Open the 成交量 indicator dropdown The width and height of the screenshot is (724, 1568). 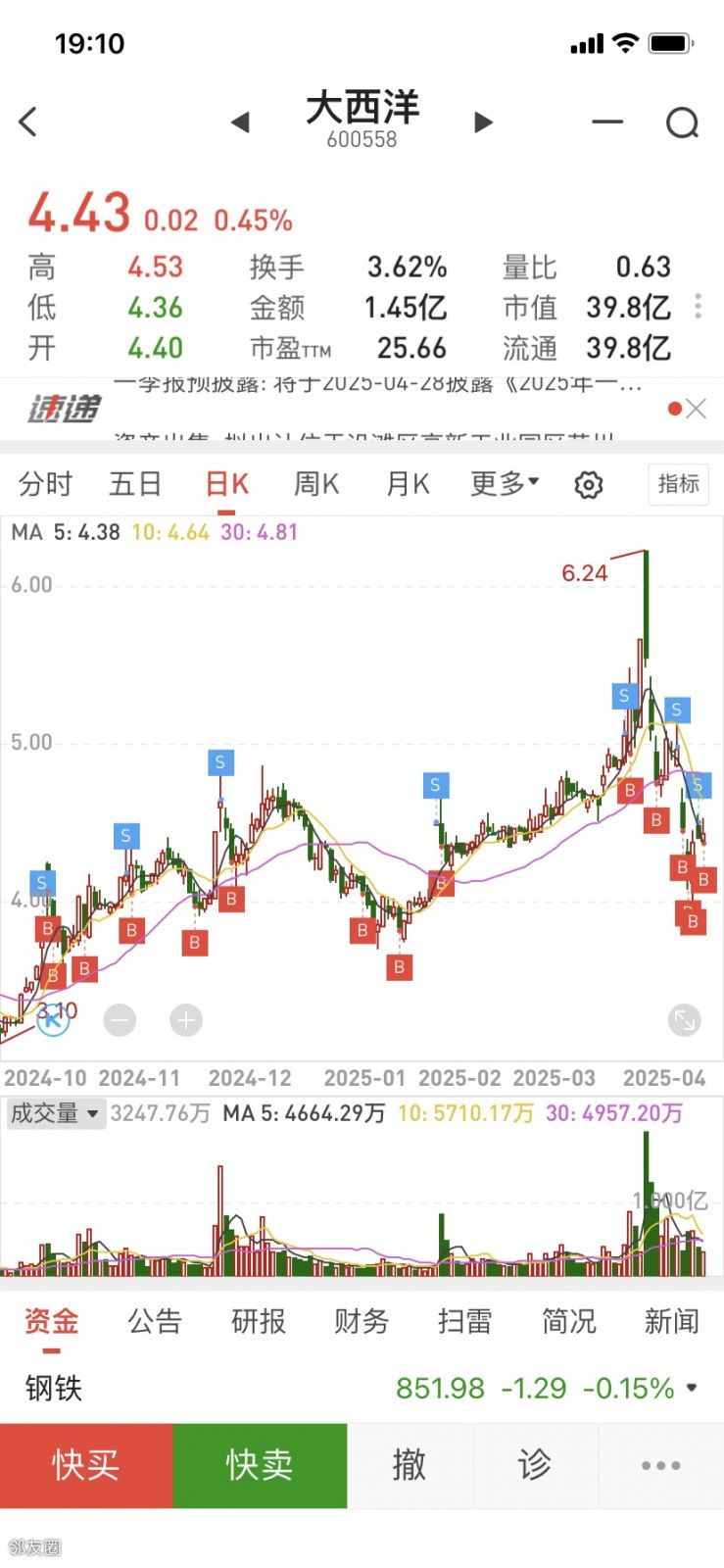[x=55, y=1113]
